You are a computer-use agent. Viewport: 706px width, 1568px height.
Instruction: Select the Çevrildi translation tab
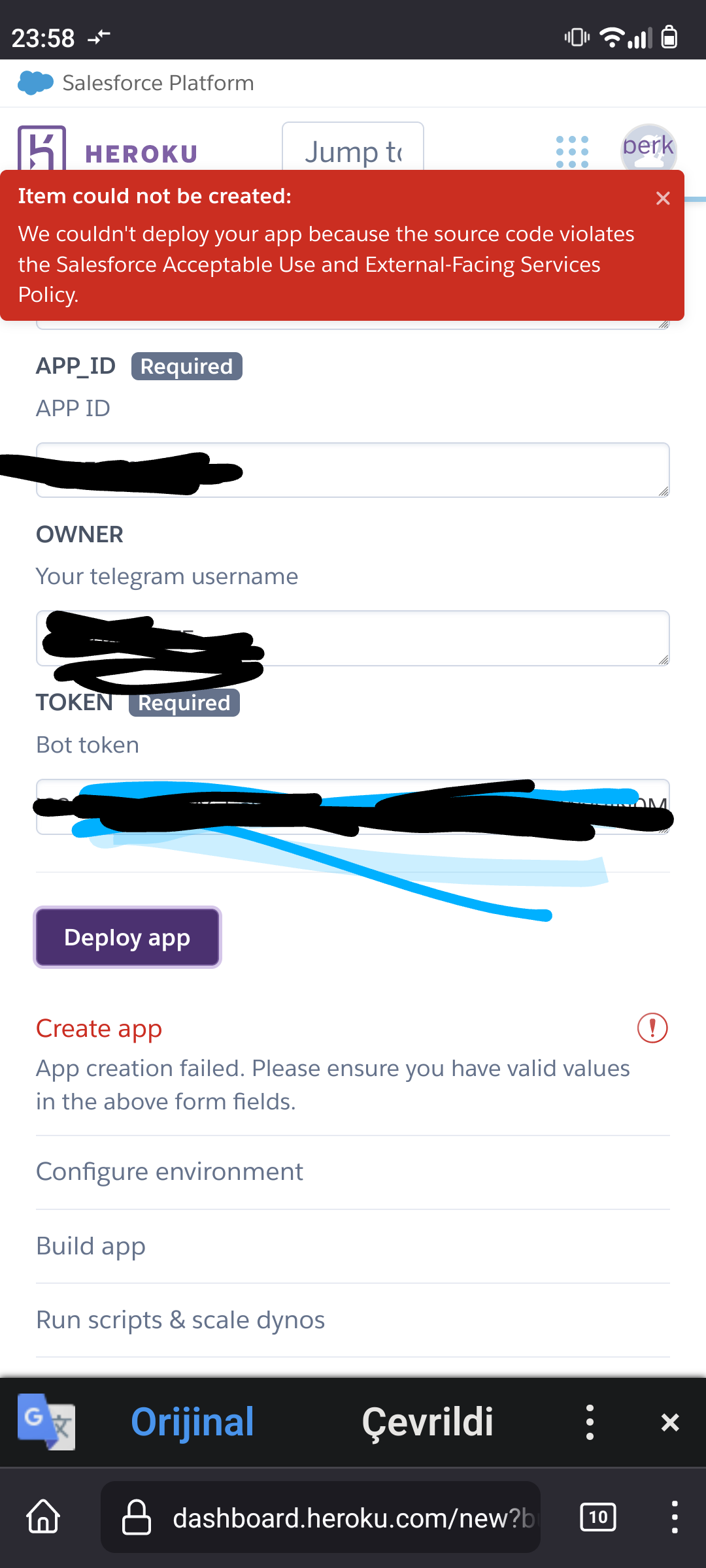(x=428, y=1422)
